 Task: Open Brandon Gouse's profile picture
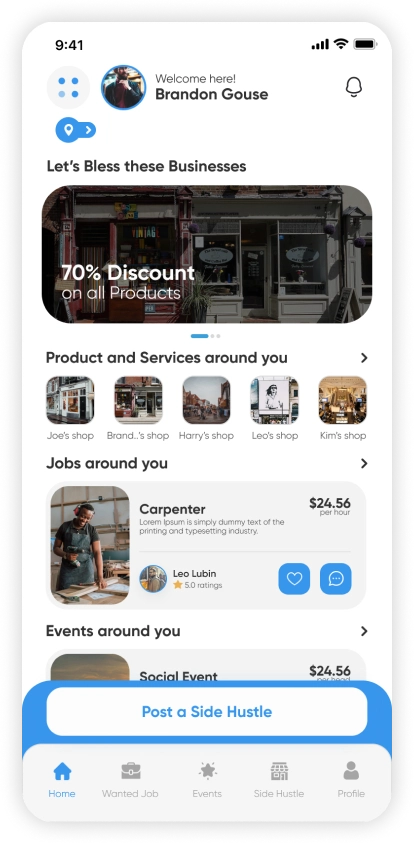123,87
